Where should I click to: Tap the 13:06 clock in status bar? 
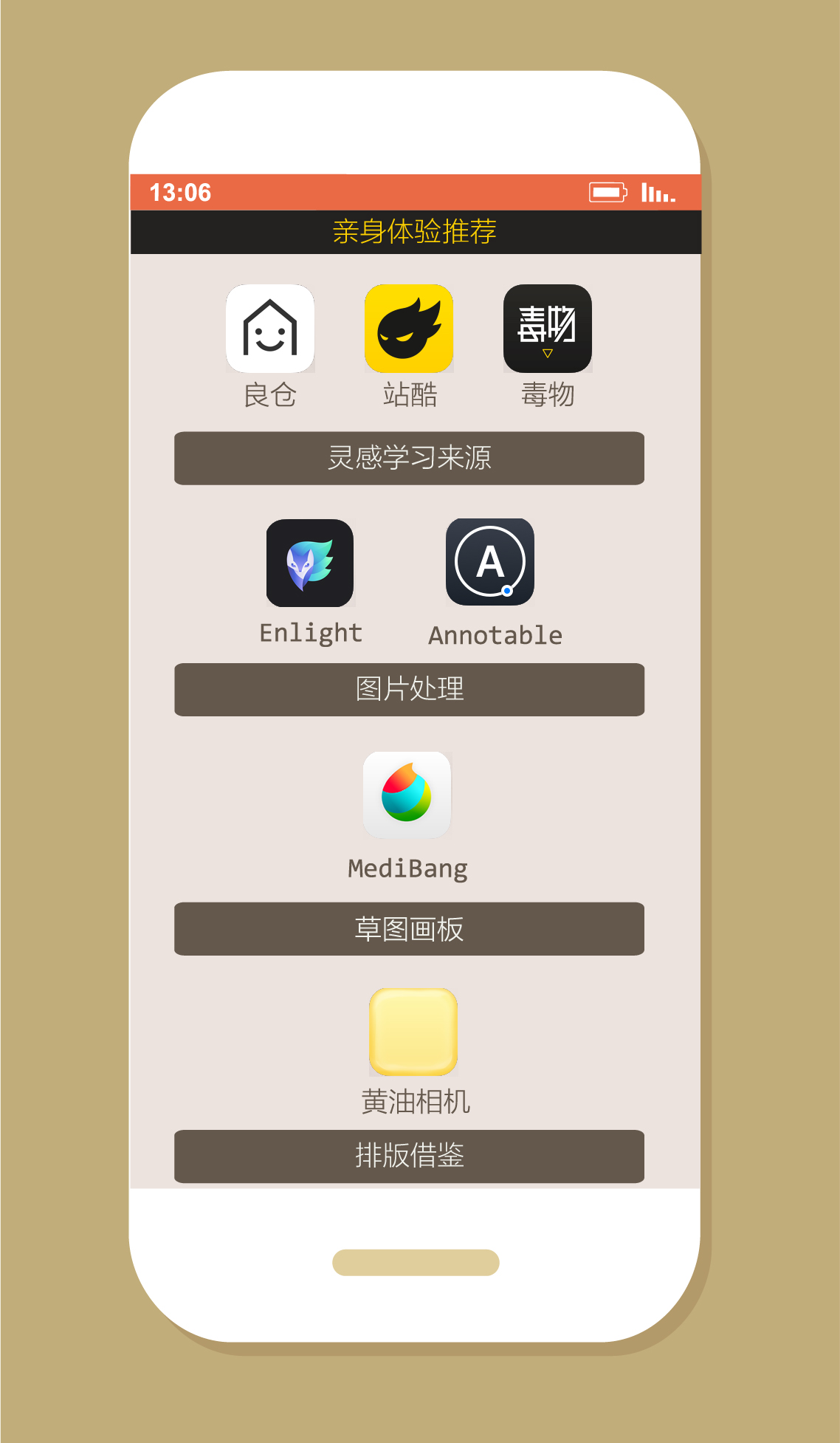pos(179,192)
